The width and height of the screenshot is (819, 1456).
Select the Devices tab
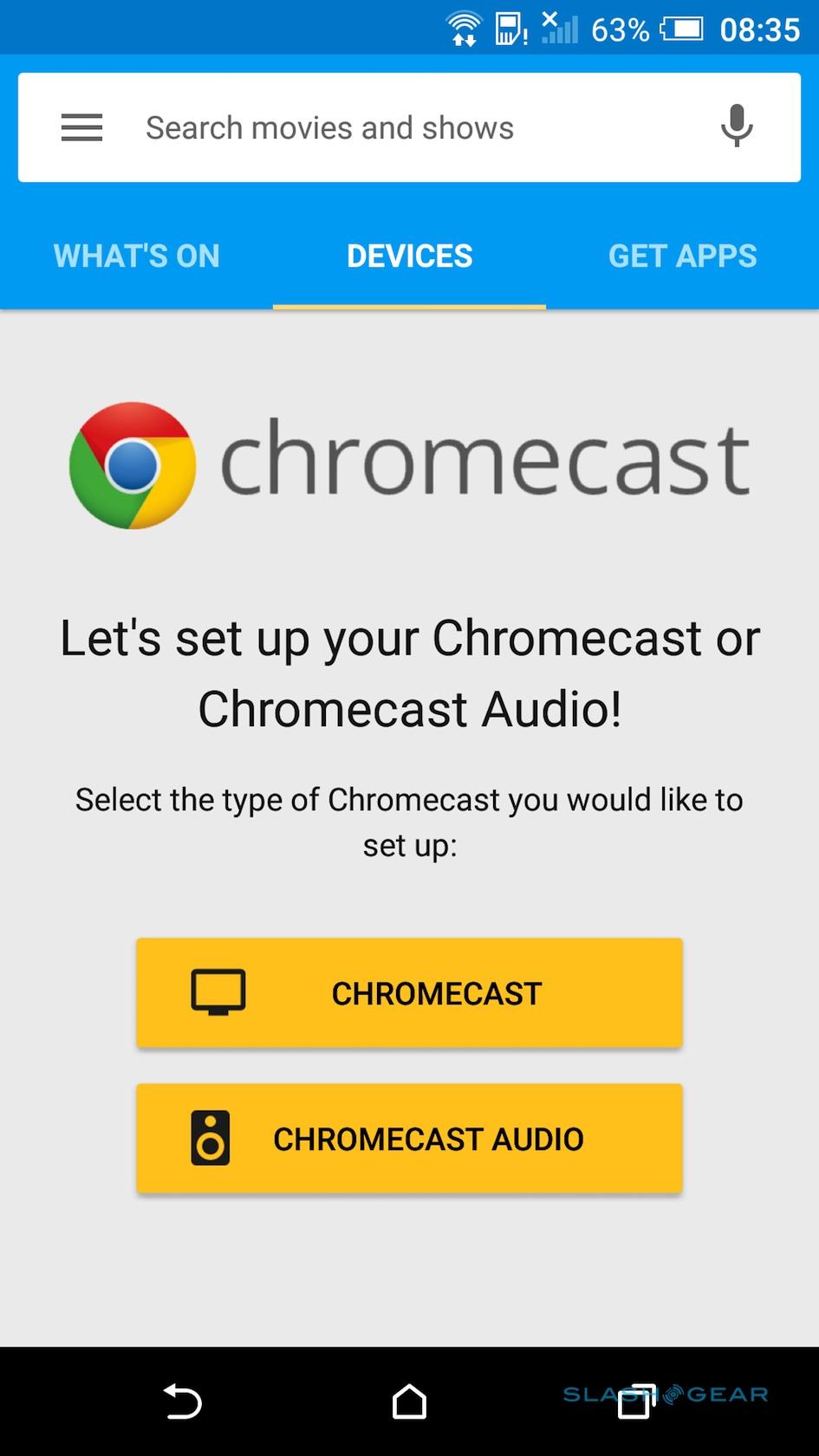(x=409, y=257)
